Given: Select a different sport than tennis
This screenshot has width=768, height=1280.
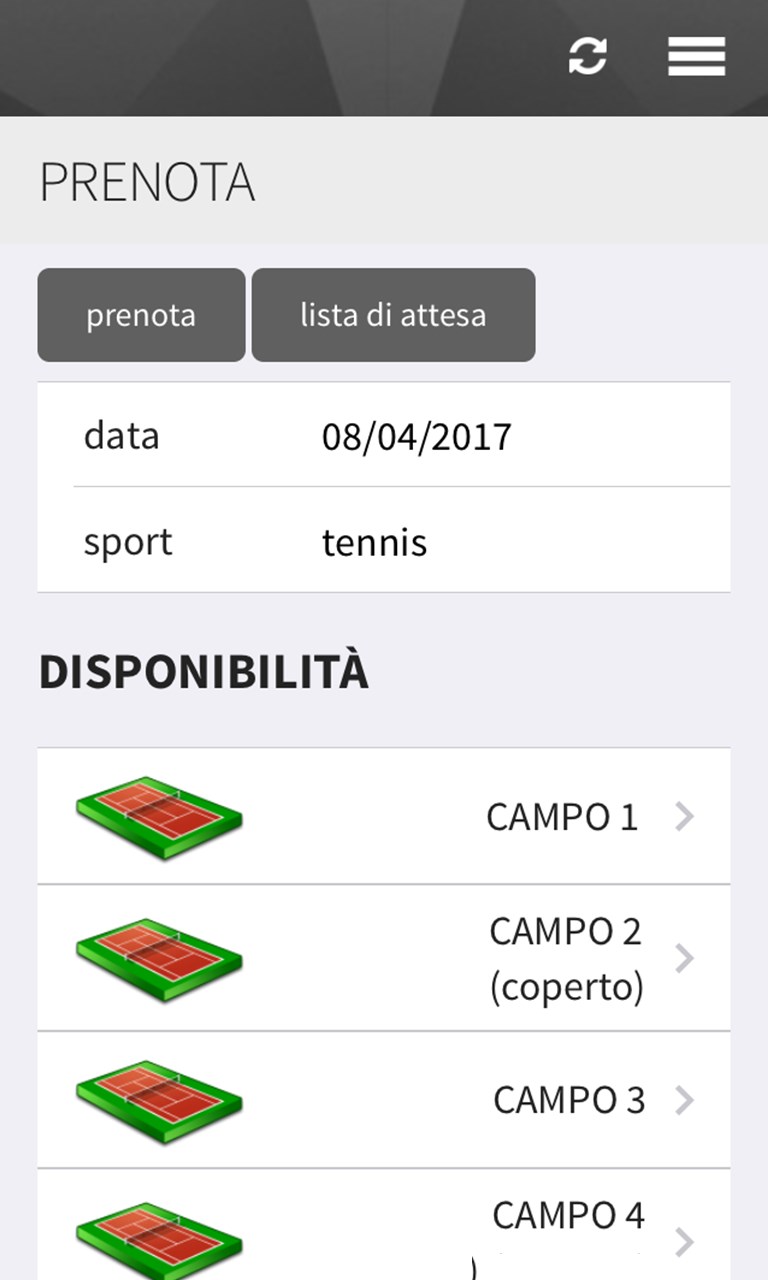Looking at the screenshot, I should pyautogui.click(x=375, y=542).
